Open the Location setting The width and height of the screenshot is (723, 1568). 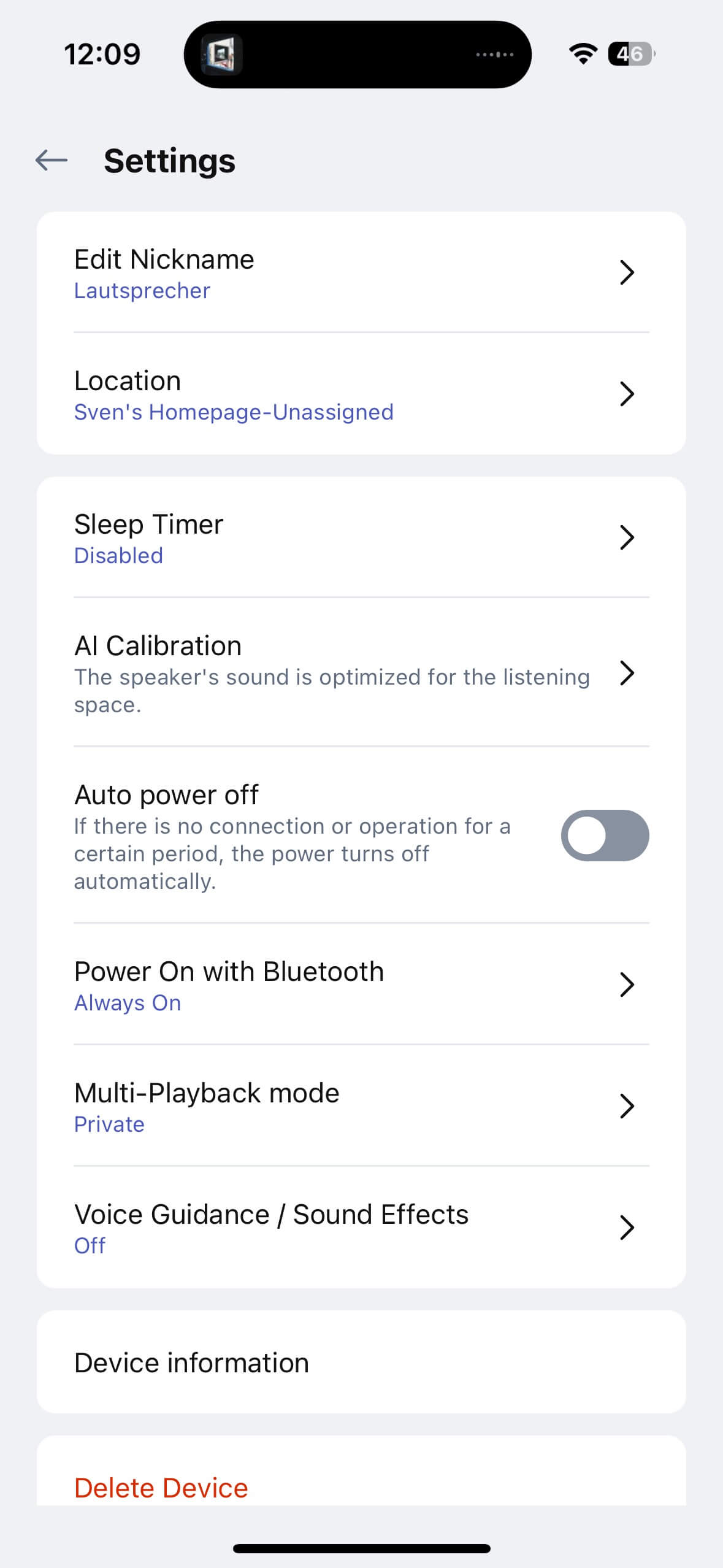click(361, 394)
